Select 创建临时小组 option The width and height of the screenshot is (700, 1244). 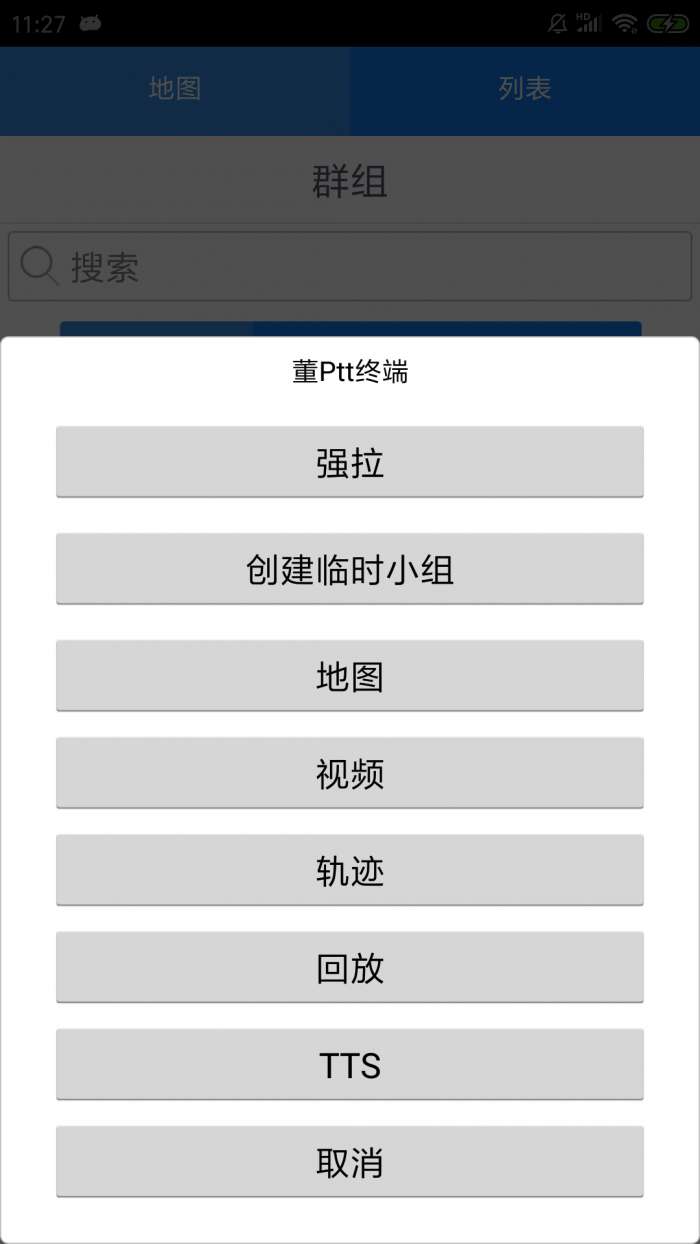[350, 569]
